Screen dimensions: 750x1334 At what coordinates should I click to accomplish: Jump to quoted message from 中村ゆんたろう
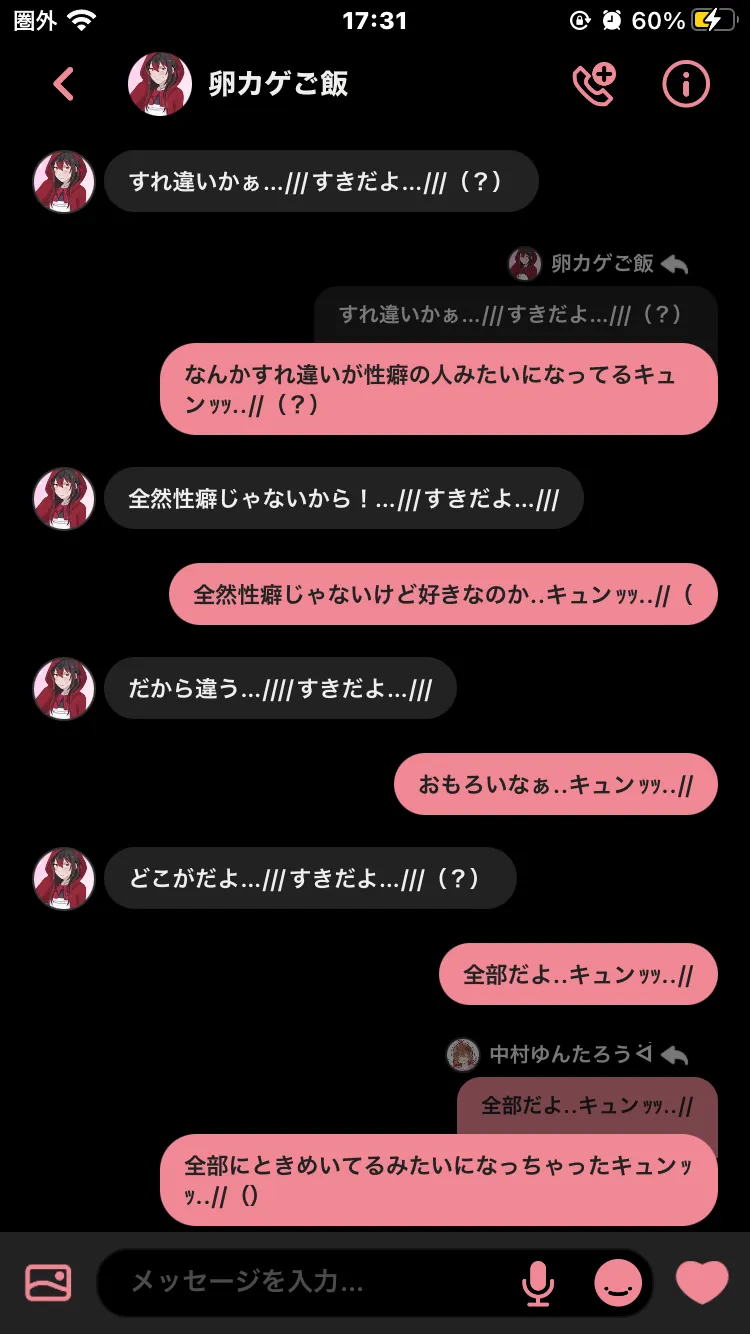coord(588,1106)
